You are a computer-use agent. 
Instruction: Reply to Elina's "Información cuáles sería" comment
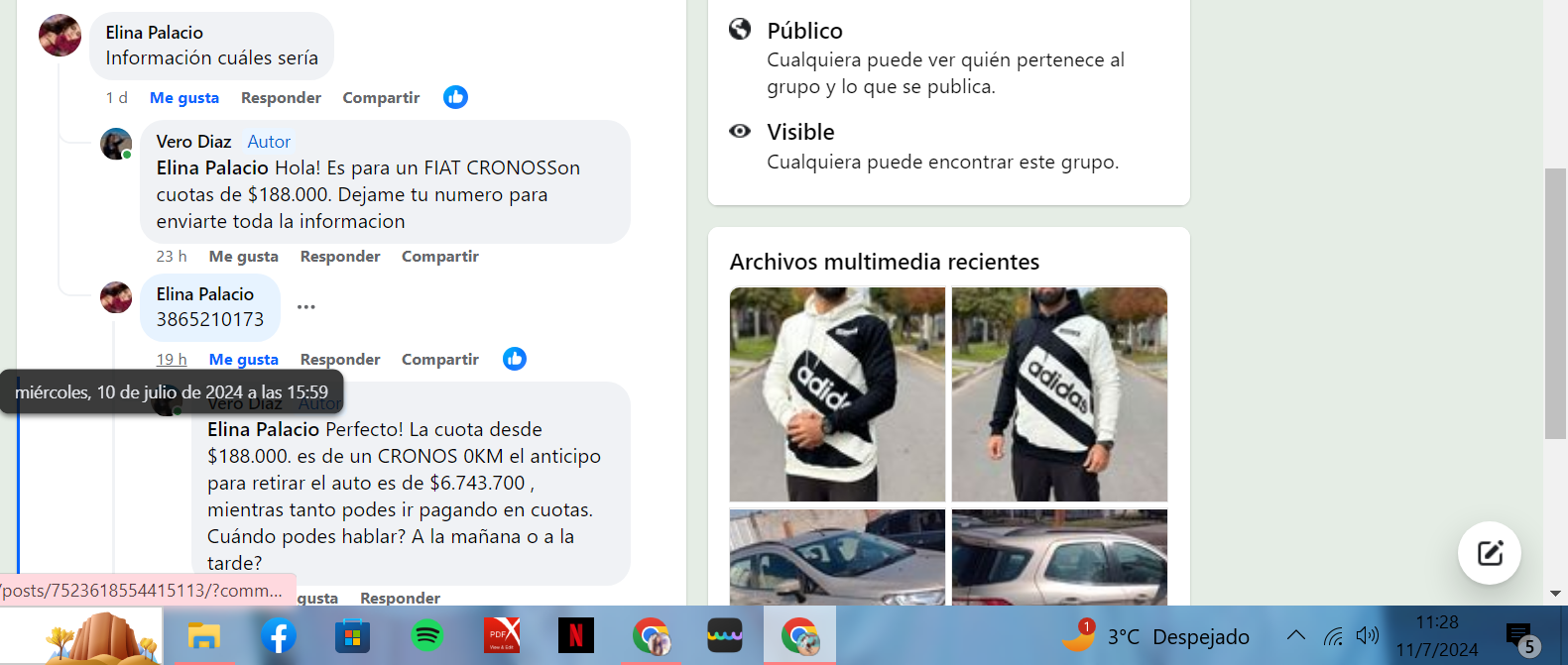(x=281, y=98)
